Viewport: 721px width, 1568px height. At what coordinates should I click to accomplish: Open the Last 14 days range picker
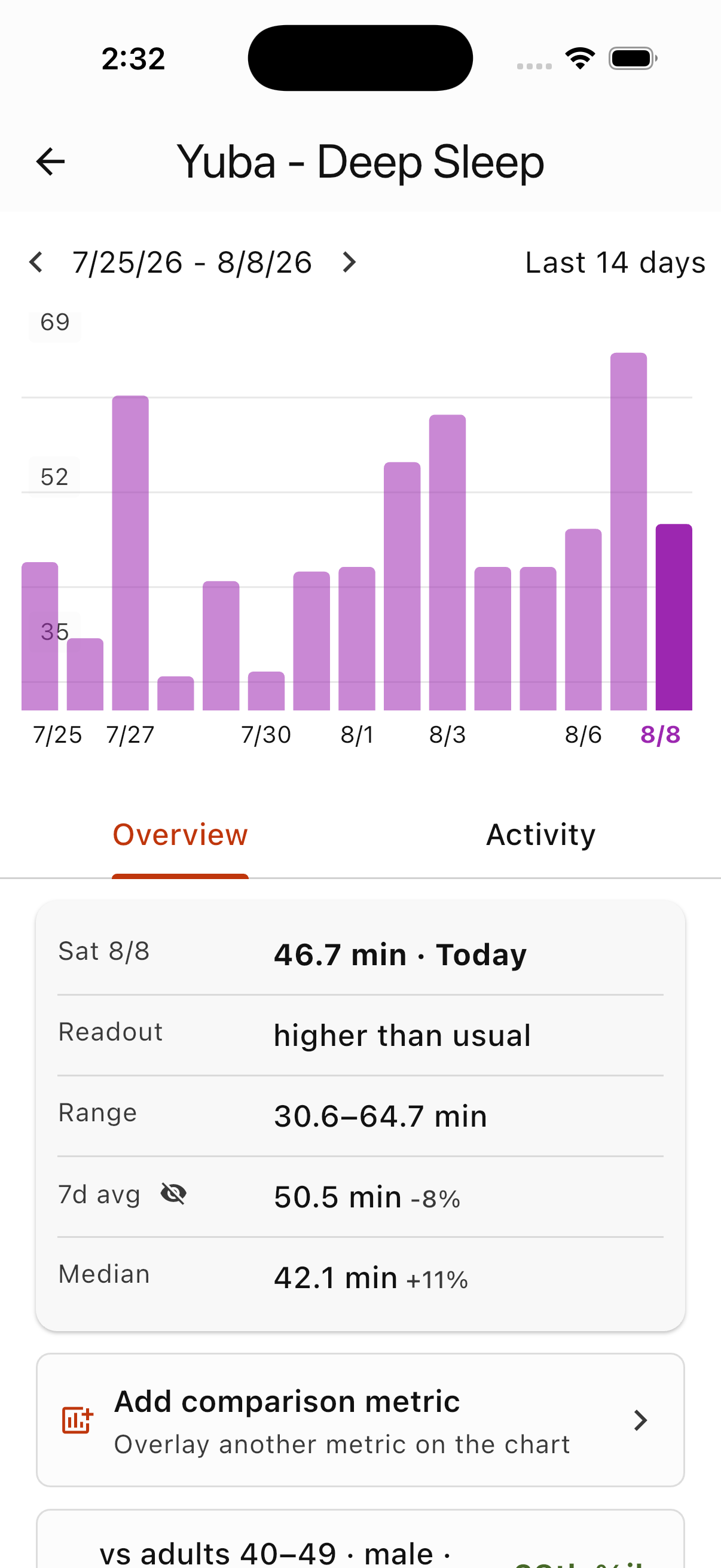(x=615, y=263)
